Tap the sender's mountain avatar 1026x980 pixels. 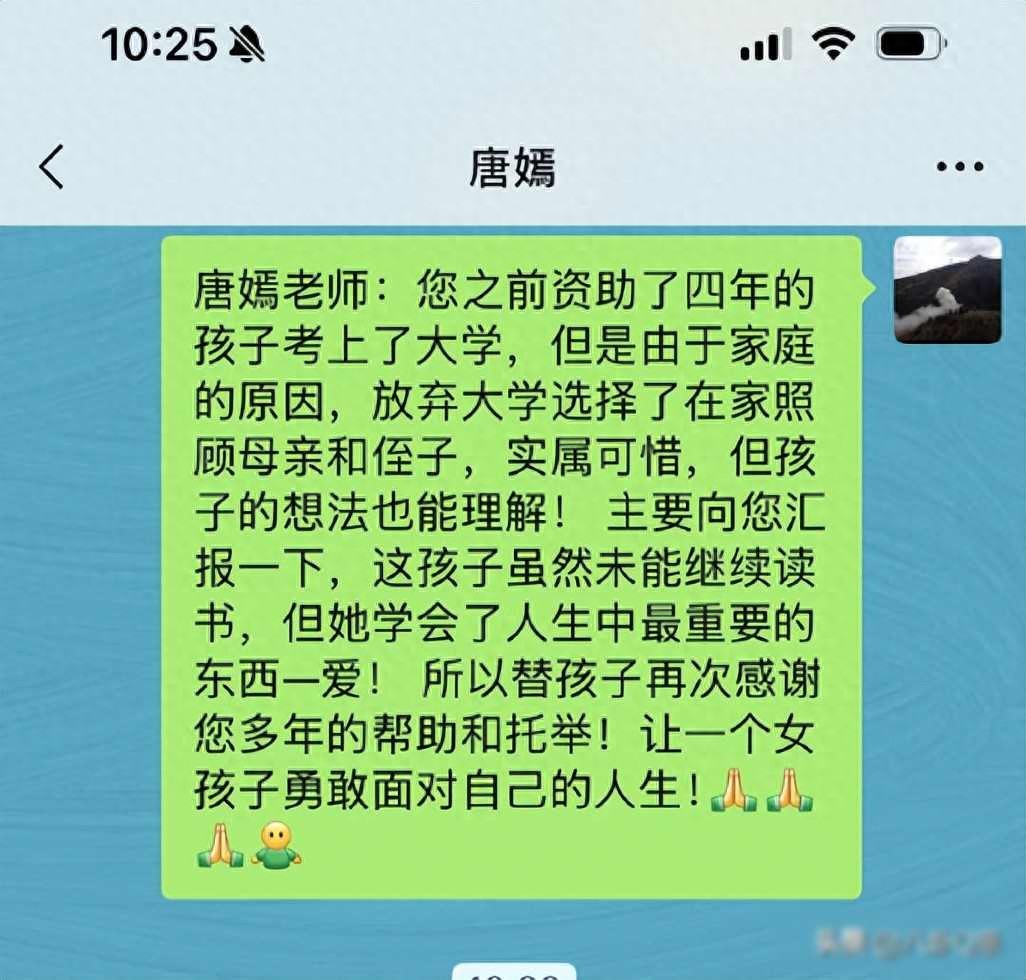[x=947, y=290]
